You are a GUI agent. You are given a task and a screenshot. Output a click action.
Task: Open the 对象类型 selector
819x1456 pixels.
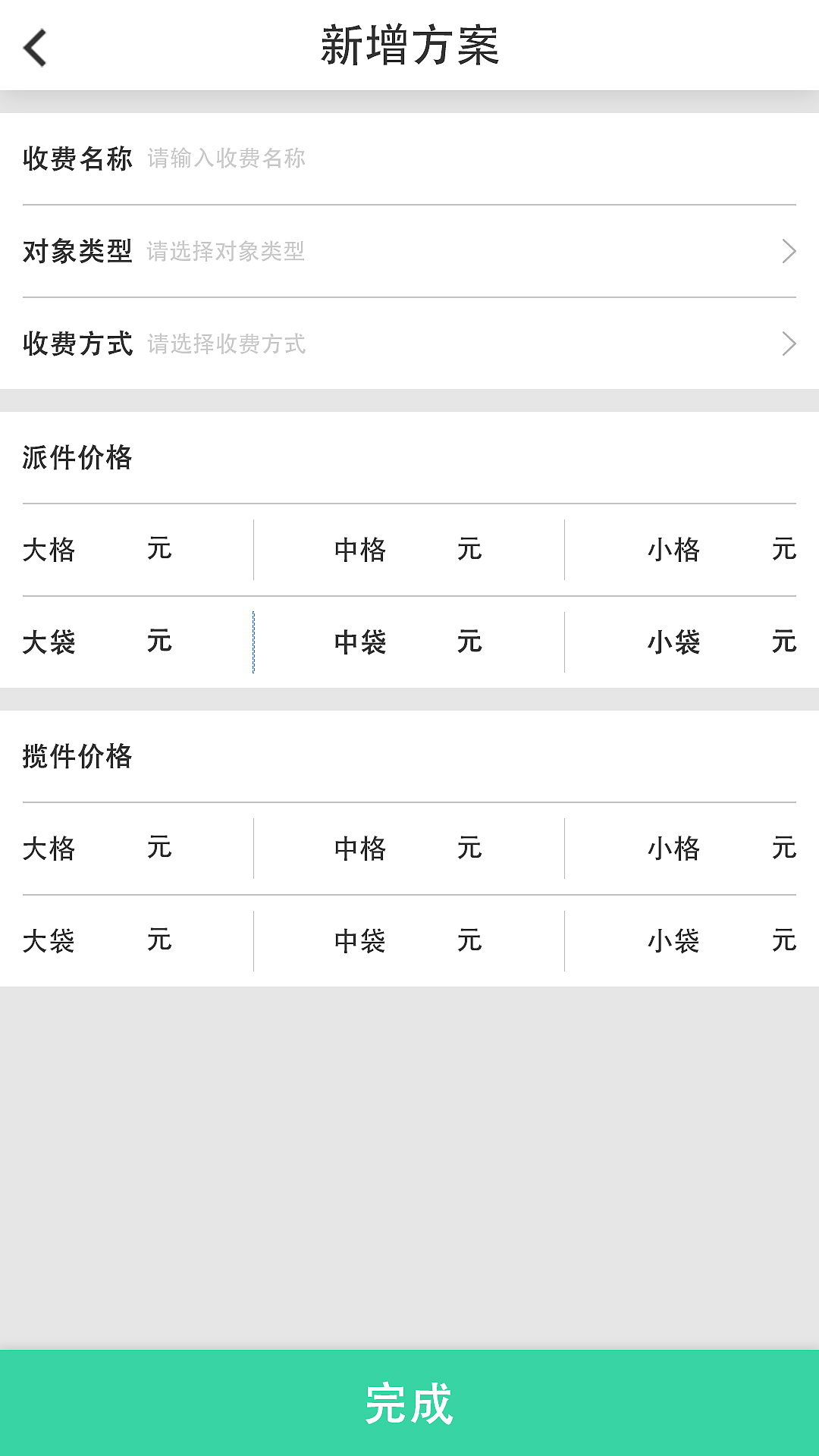click(455, 251)
